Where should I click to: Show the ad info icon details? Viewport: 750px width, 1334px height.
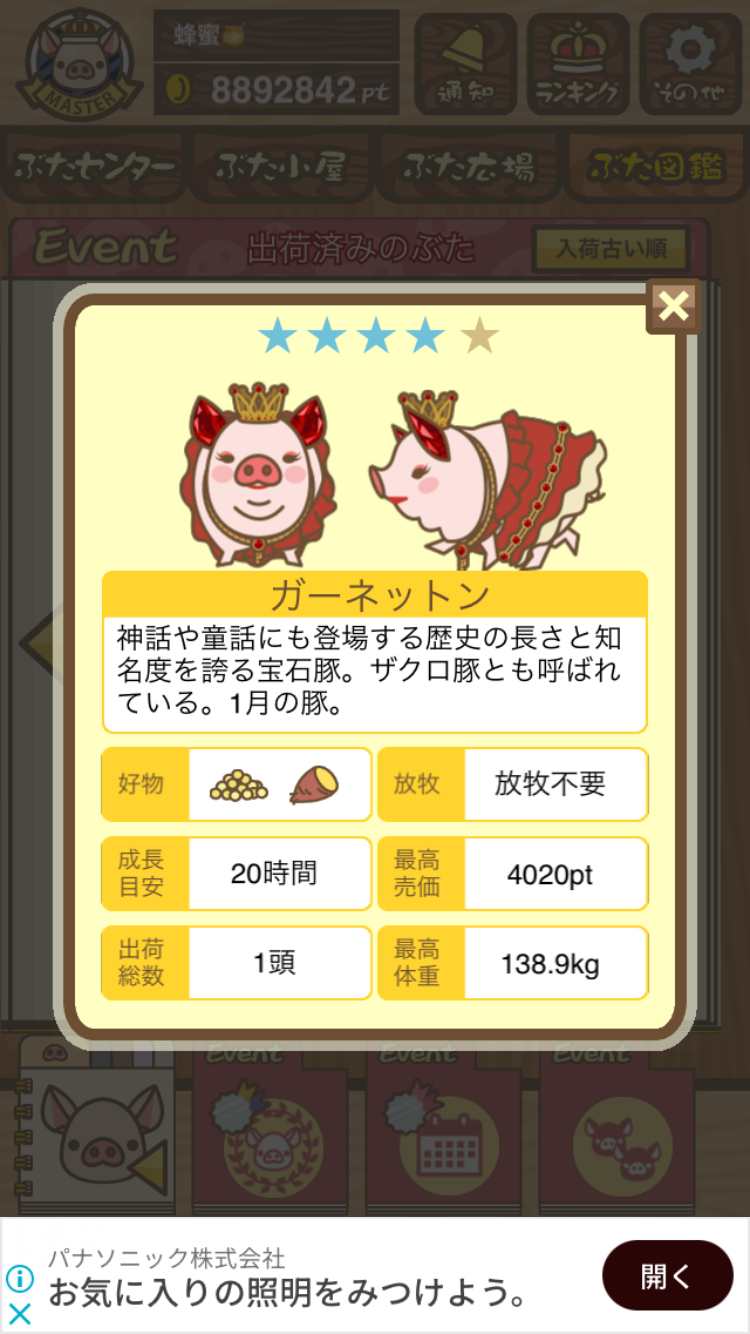tap(19, 1278)
